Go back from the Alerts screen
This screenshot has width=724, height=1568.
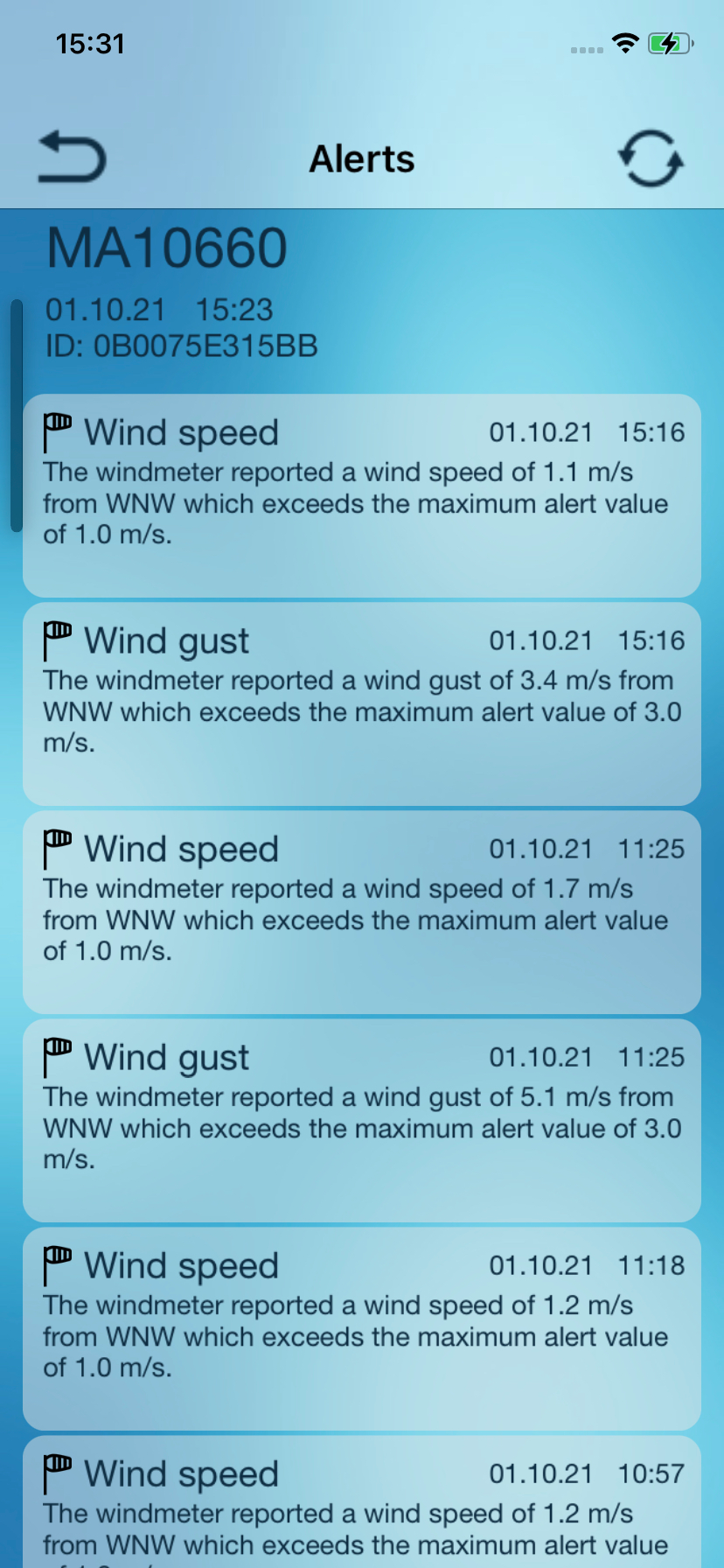(x=72, y=157)
